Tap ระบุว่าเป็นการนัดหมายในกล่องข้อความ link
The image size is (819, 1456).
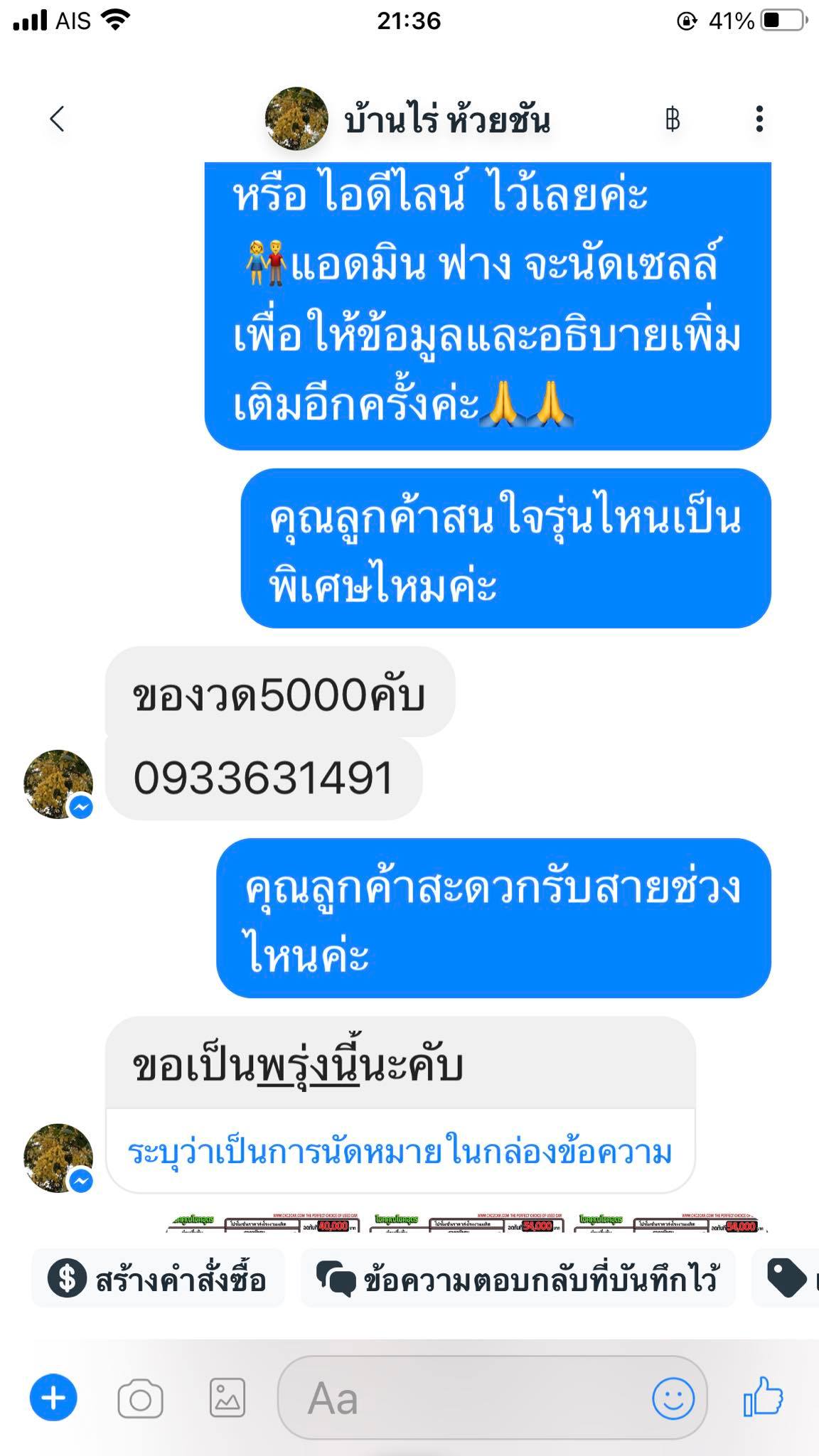coord(400,1152)
